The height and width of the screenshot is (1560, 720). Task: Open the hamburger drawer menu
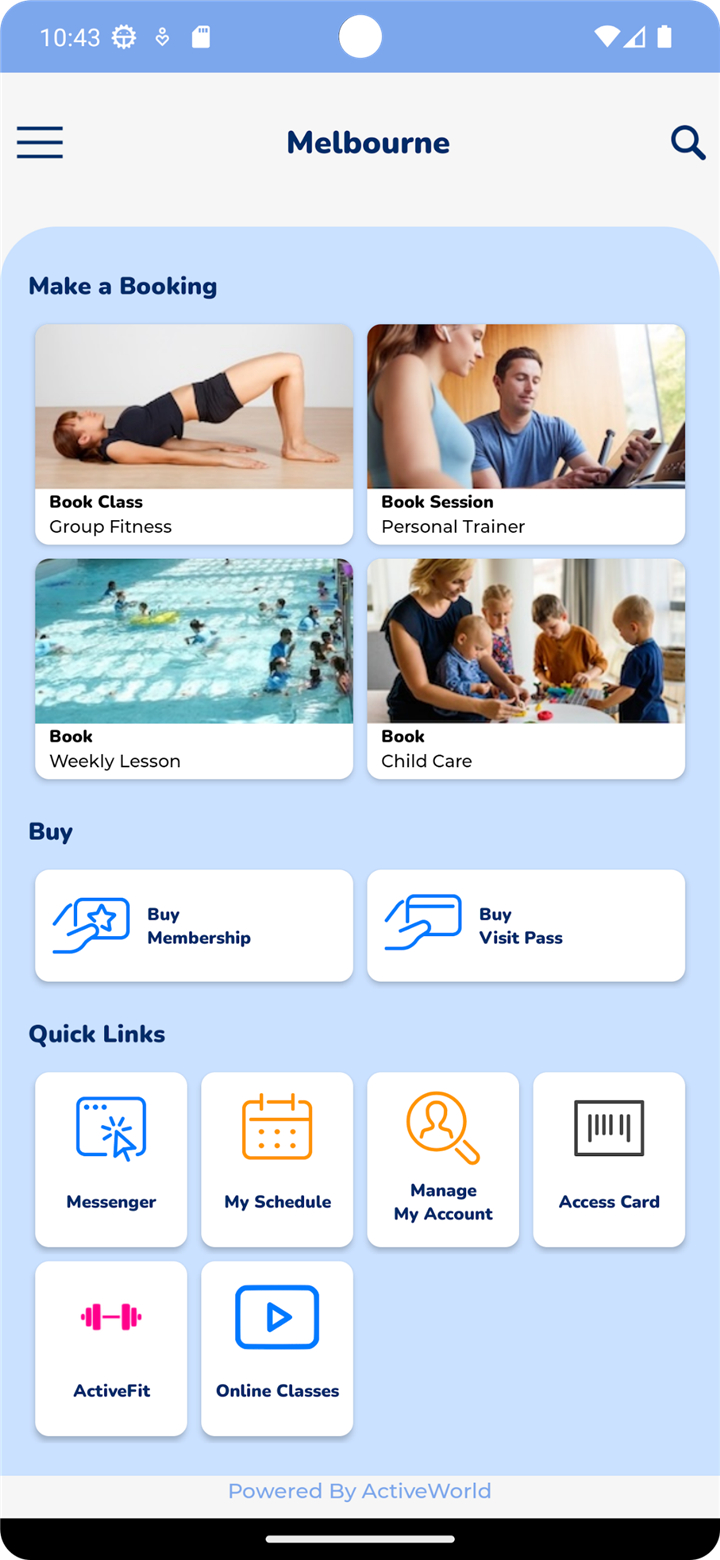coord(40,143)
